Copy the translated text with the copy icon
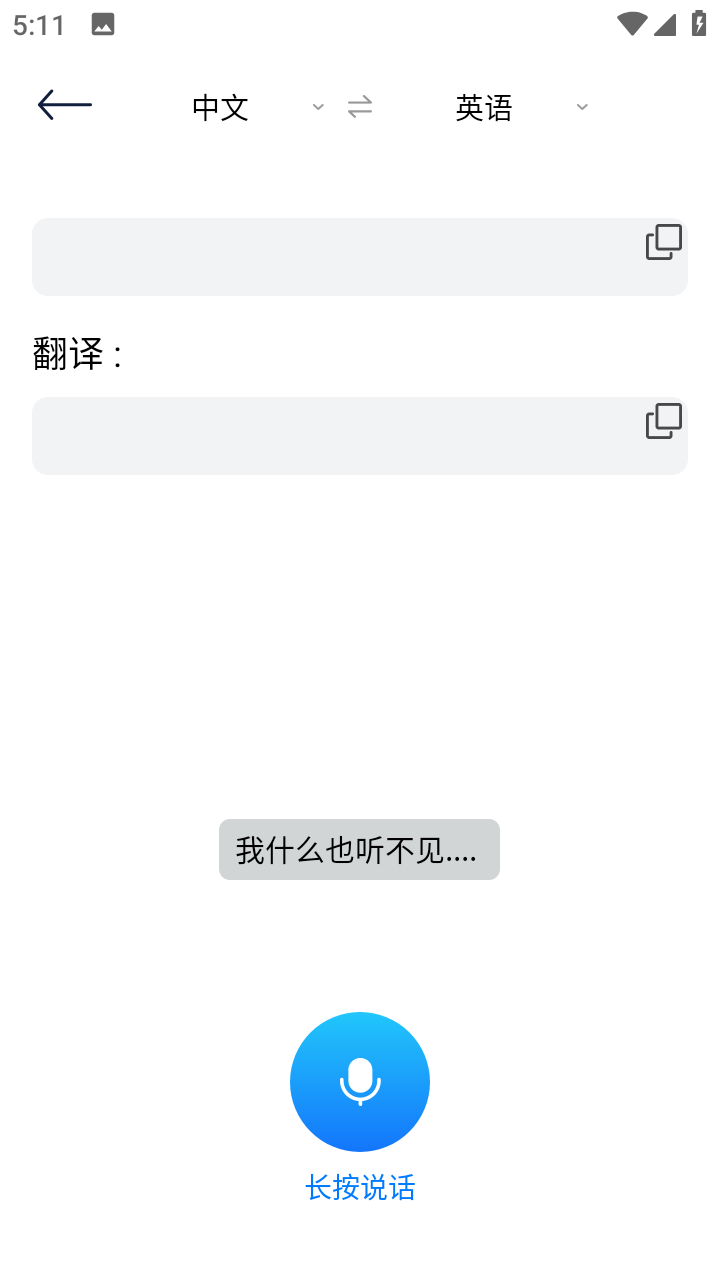 tap(662, 421)
